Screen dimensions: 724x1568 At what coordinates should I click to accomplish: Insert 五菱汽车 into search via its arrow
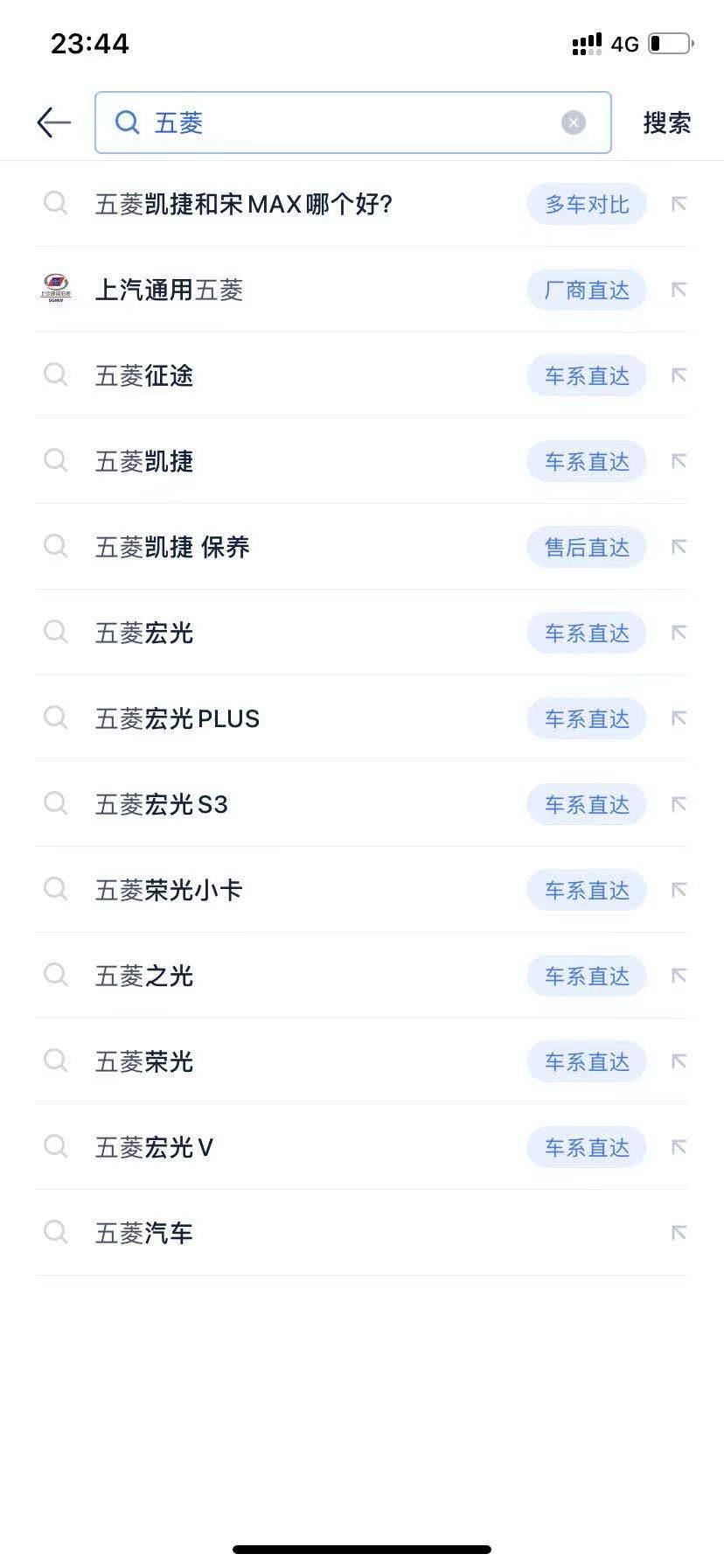click(679, 1234)
